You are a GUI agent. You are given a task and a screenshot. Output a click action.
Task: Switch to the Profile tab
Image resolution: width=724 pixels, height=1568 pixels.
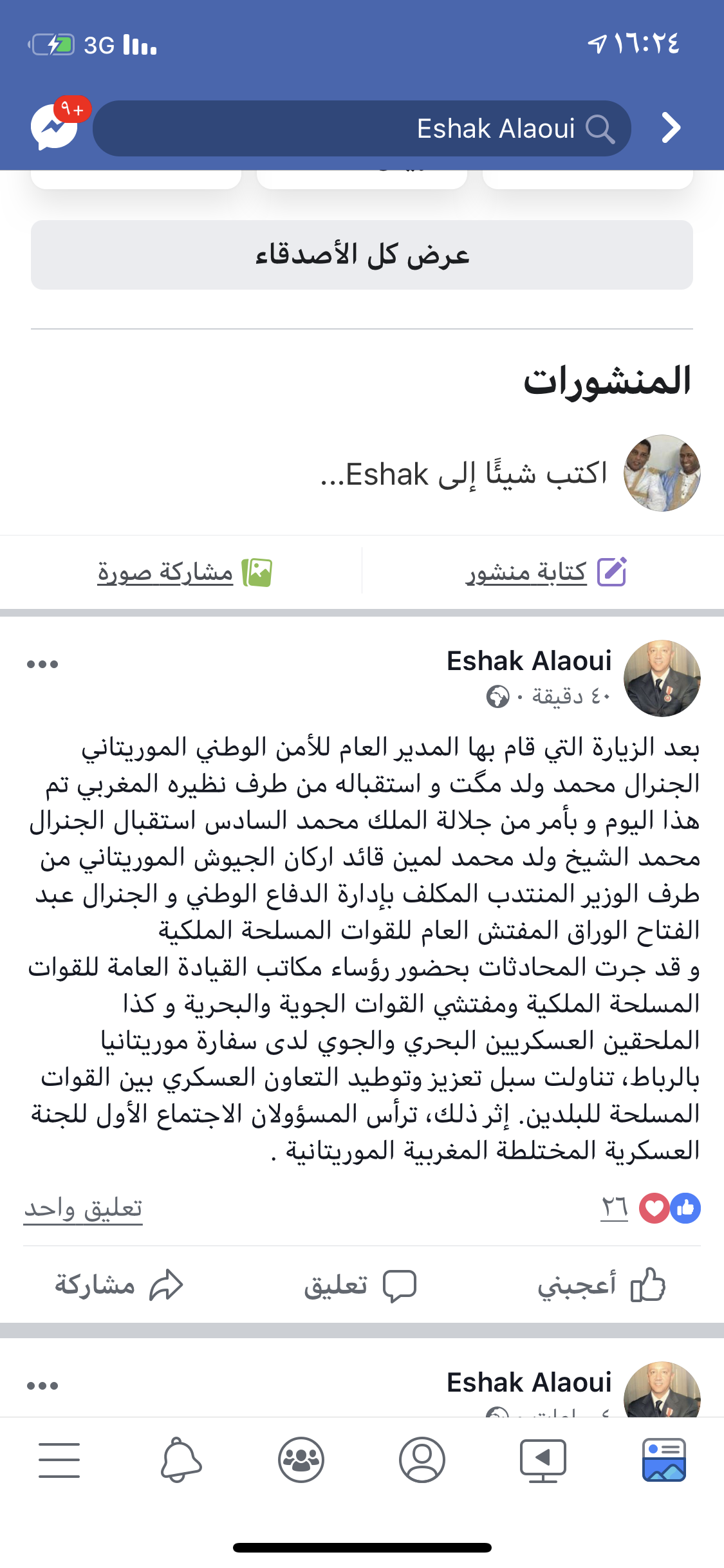click(422, 1460)
